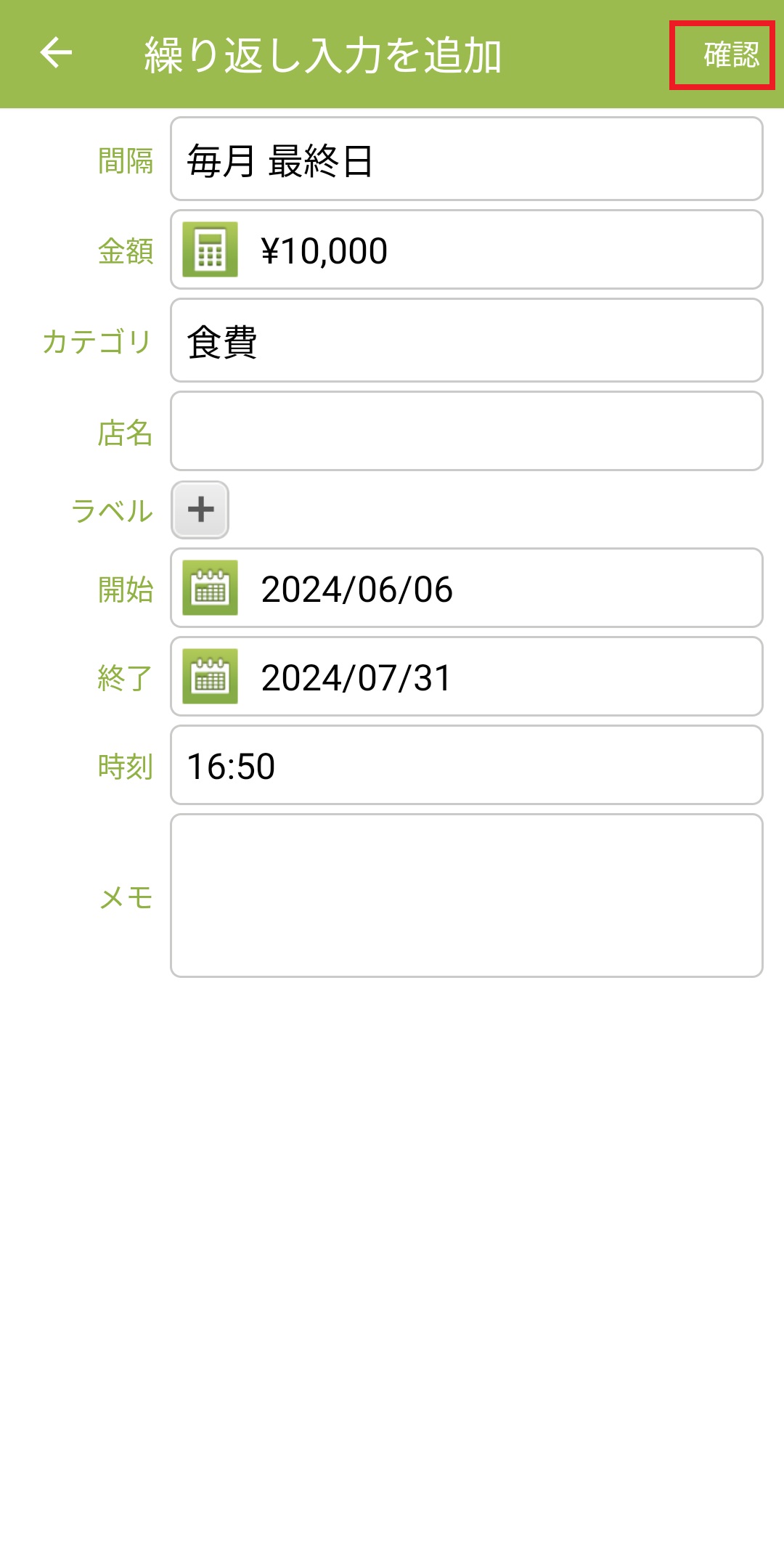
Task: Open the 間隔 interval picker
Action: click(x=466, y=160)
